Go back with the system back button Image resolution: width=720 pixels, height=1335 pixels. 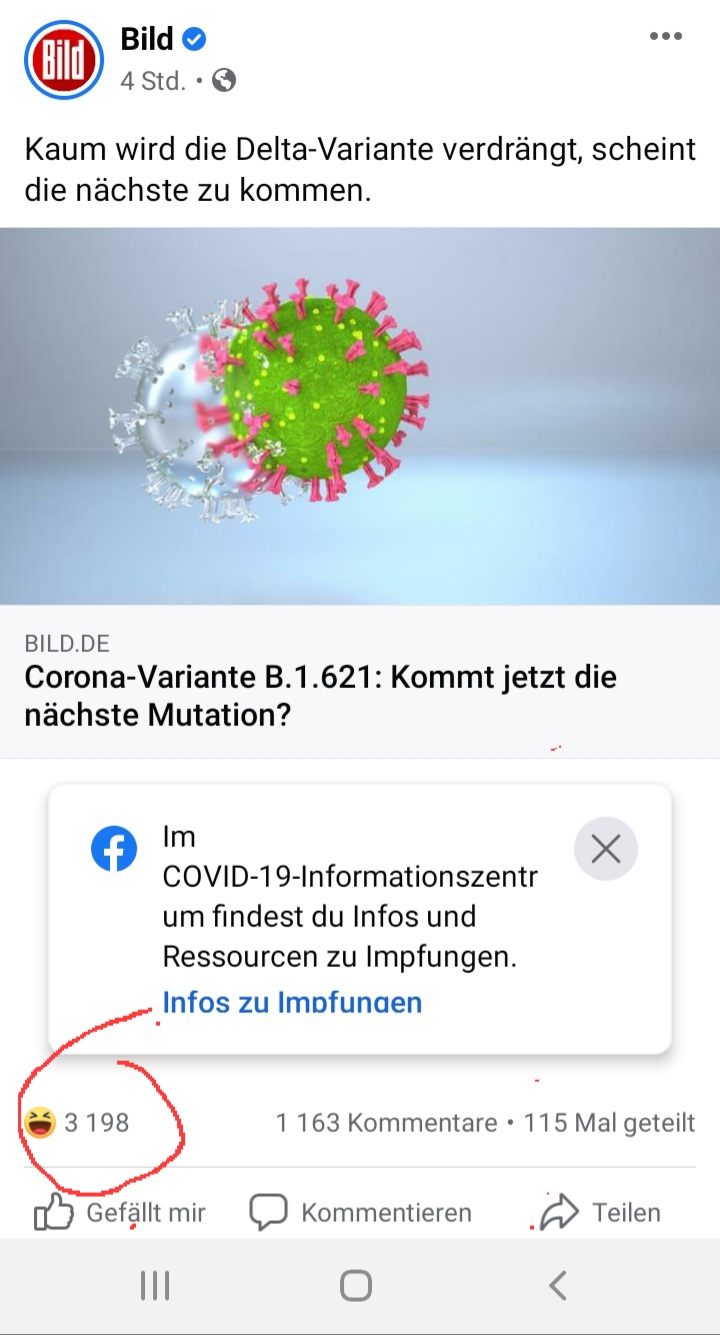559,1286
